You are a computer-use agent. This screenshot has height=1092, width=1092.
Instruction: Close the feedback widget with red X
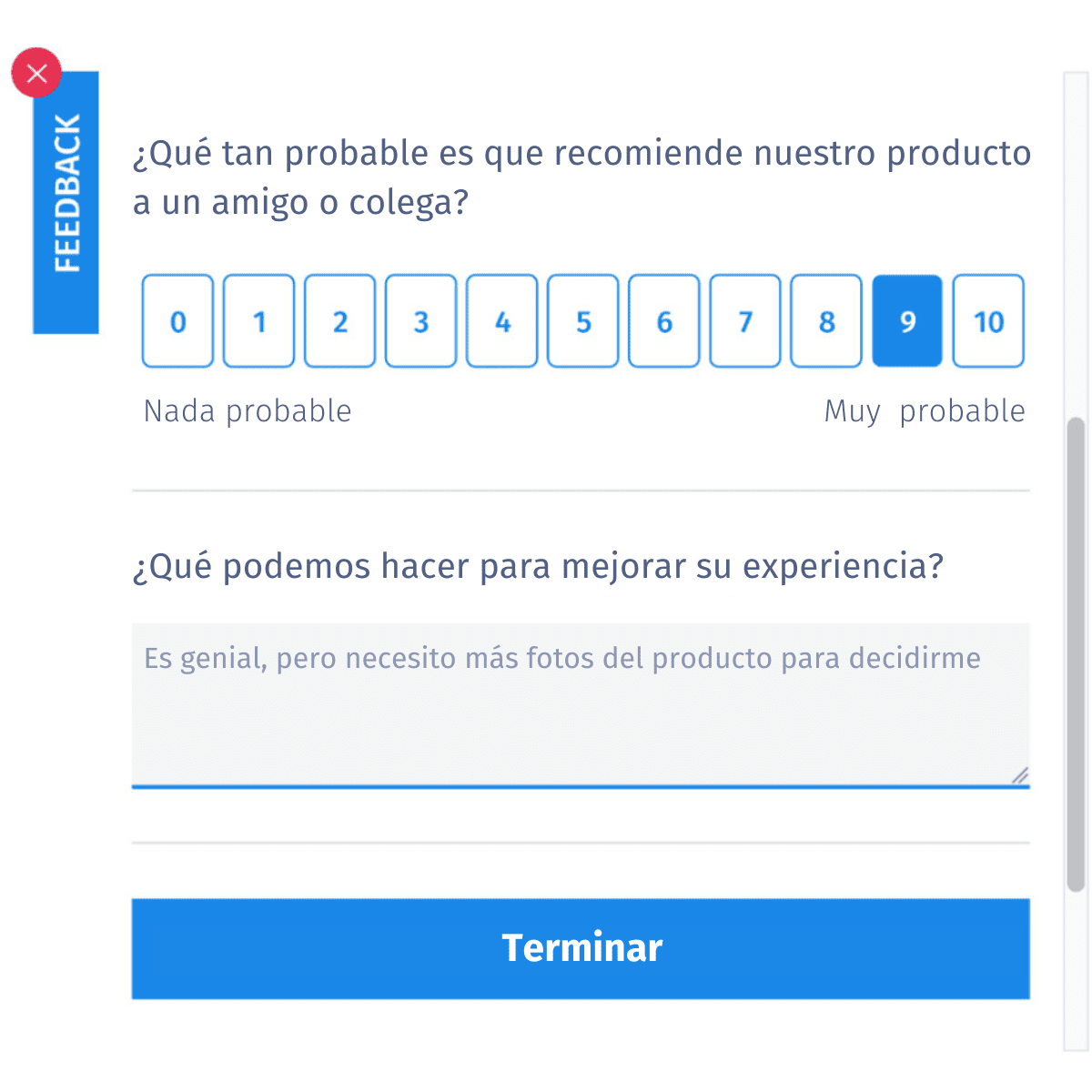click(x=36, y=73)
